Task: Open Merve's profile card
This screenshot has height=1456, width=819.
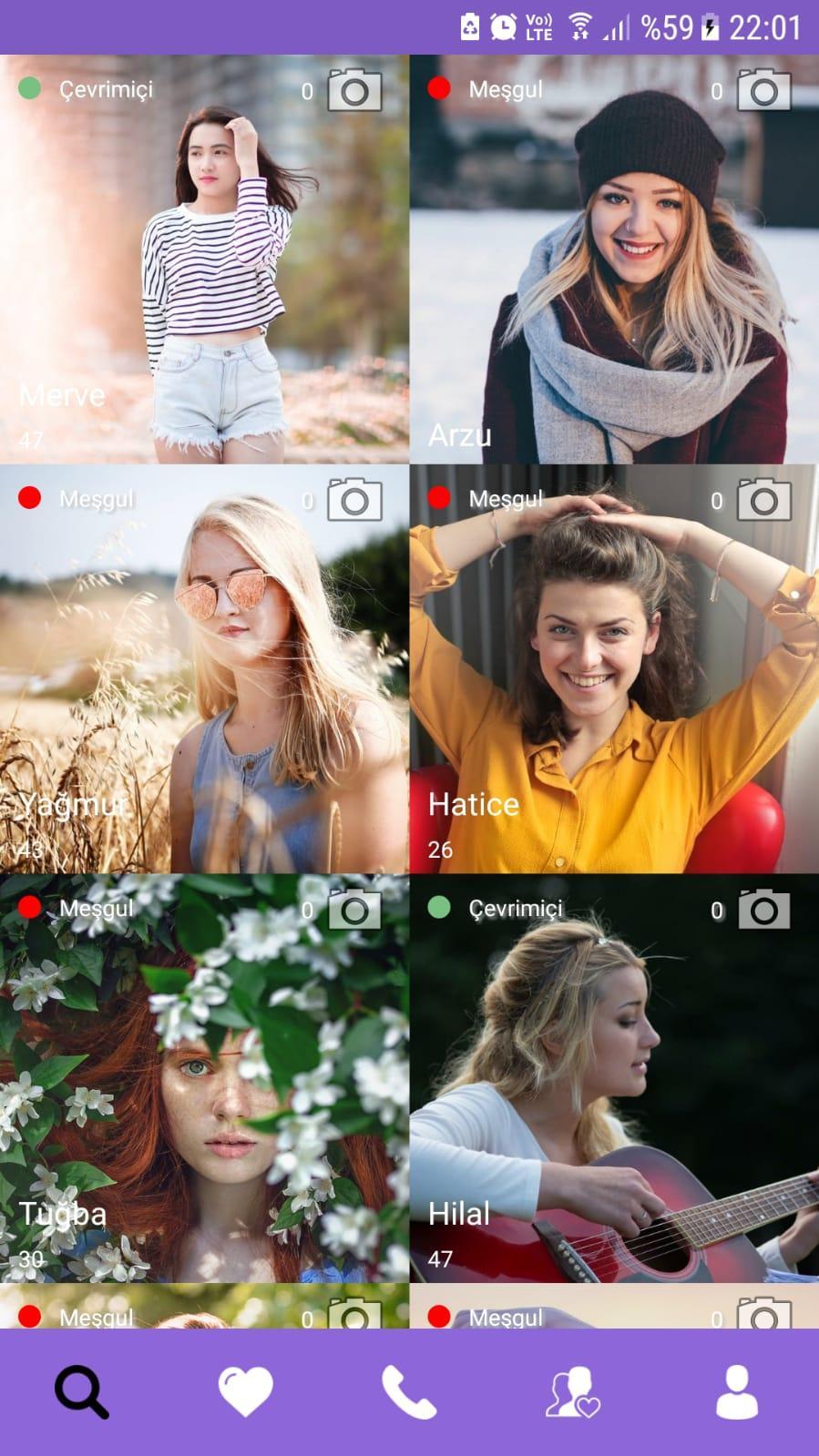Action: [x=204, y=260]
